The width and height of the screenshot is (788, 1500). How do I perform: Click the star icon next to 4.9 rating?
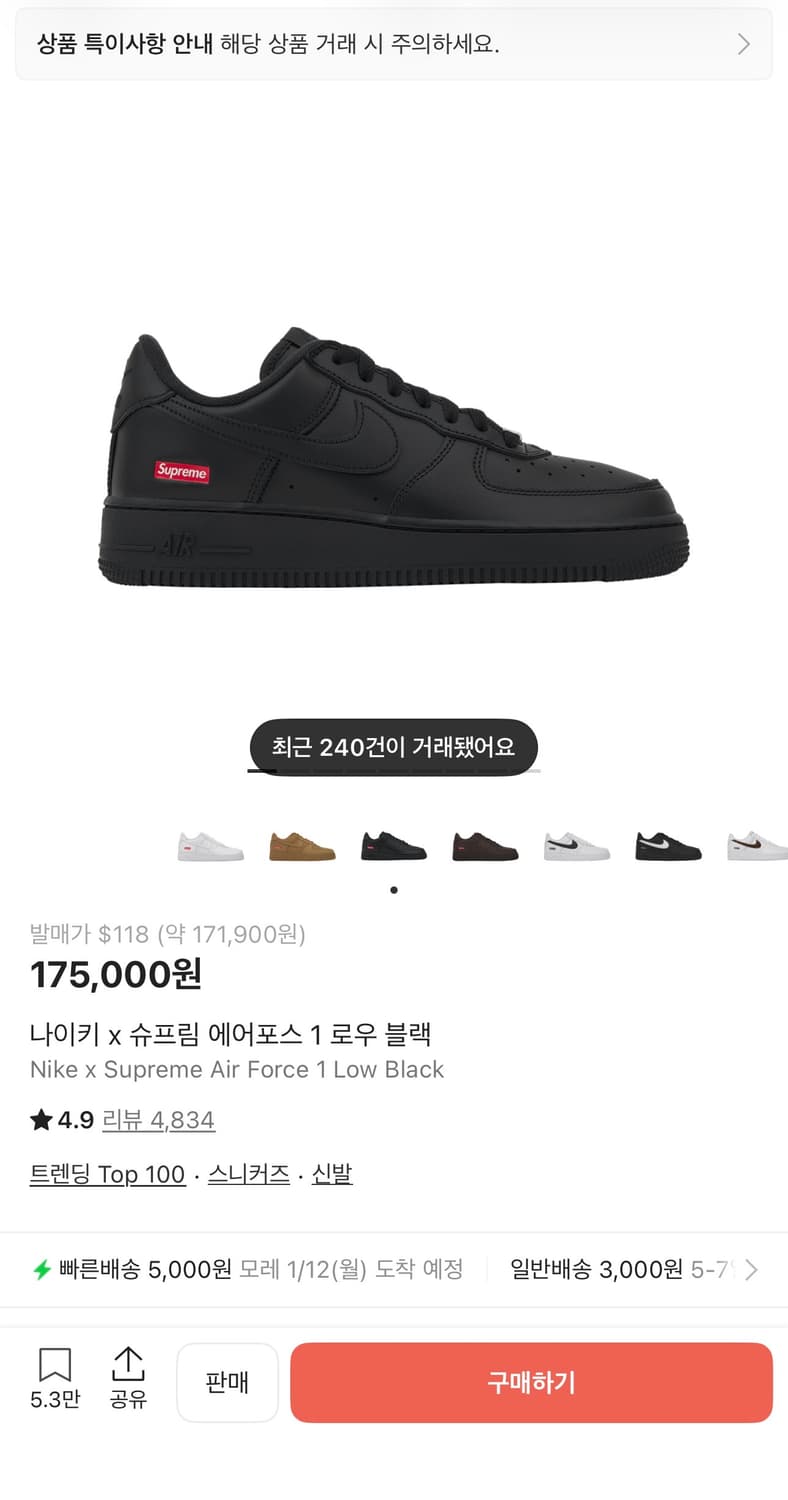[41, 1119]
